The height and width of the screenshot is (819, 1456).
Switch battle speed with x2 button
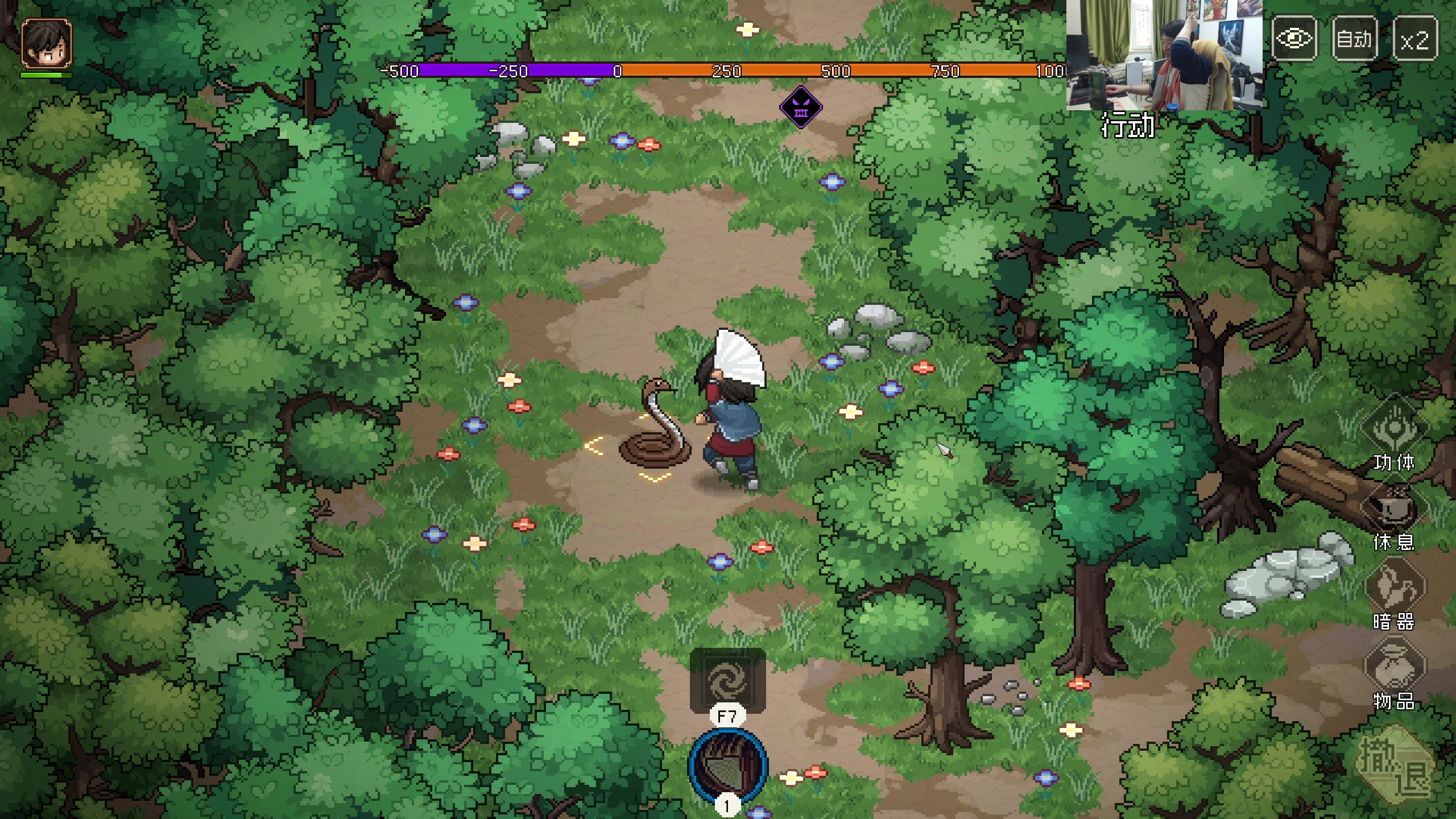click(1414, 40)
